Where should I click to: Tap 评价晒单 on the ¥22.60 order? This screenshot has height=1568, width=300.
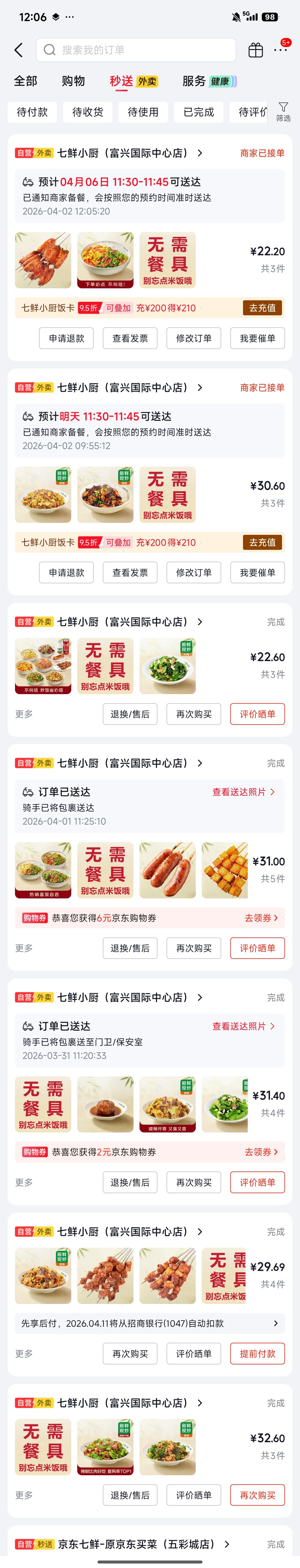pyautogui.click(x=257, y=714)
